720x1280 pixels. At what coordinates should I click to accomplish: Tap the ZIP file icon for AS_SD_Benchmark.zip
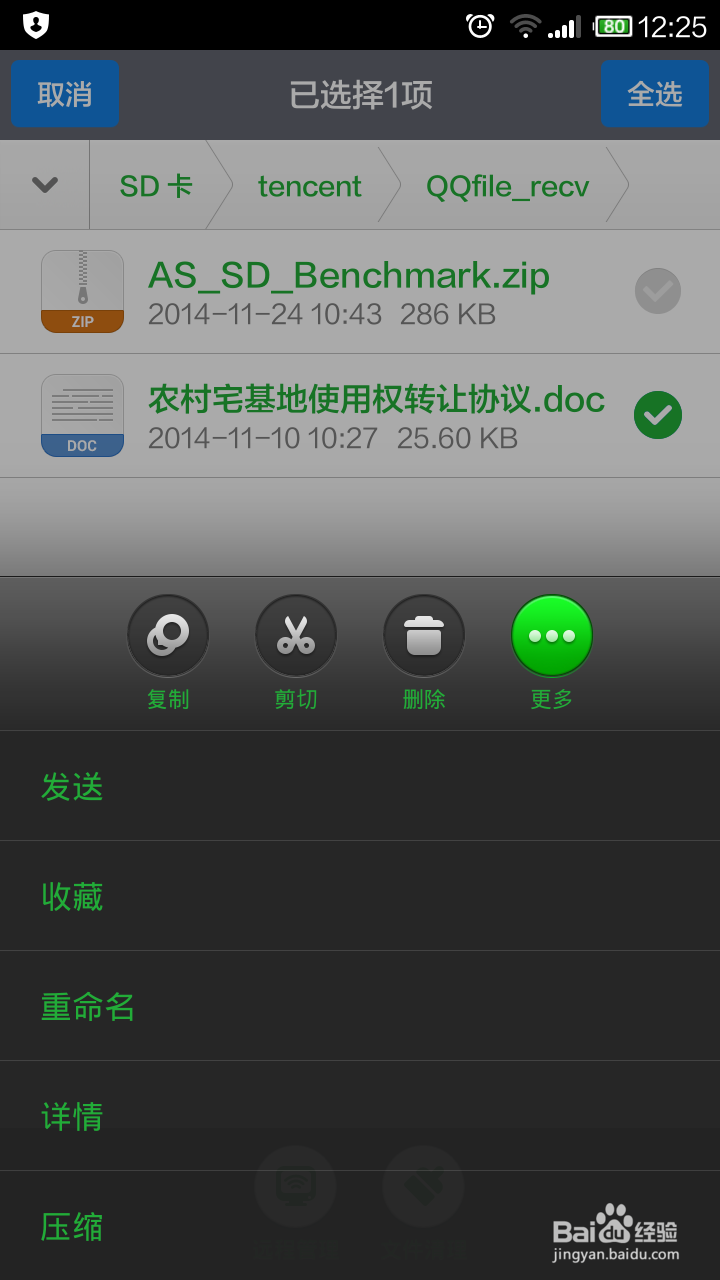point(82,291)
